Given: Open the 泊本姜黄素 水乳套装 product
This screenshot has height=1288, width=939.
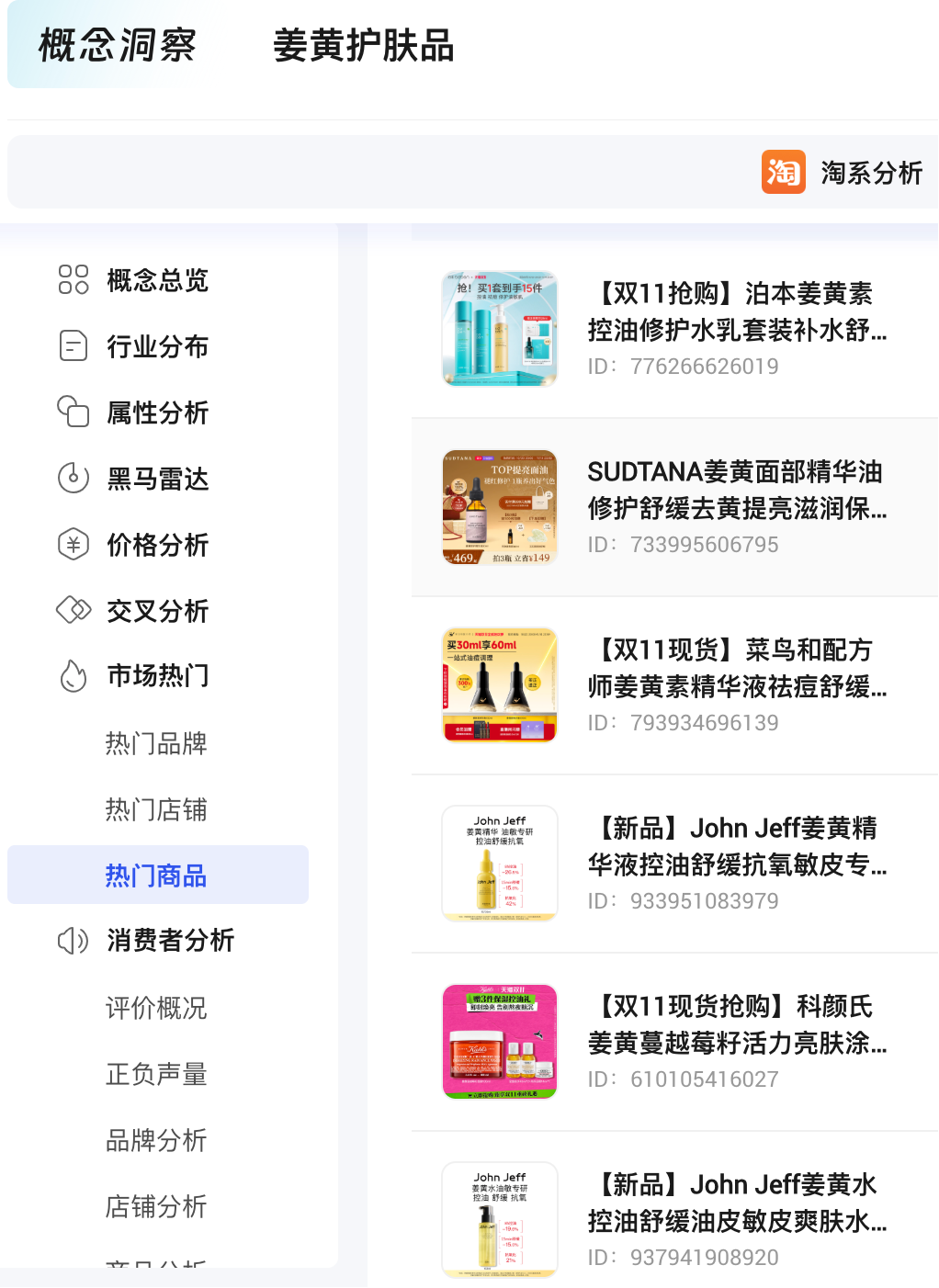Looking at the screenshot, I should 735,312.
